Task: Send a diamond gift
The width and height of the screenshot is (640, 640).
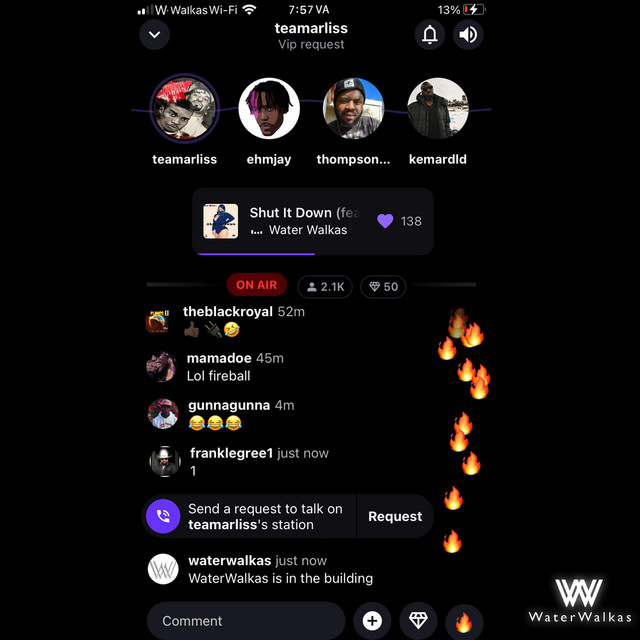Action: point(418,621)
